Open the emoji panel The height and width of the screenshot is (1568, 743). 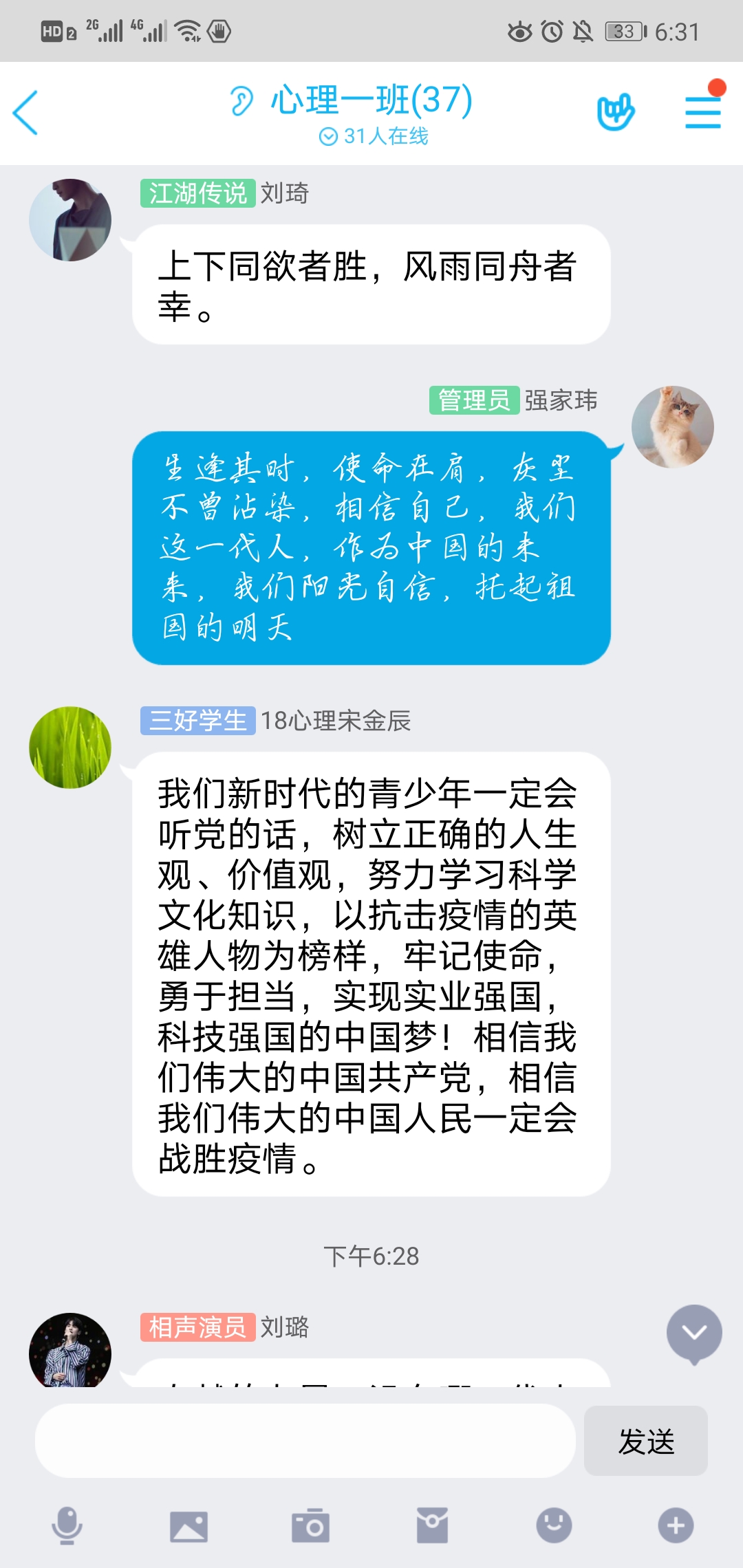(554, 1526)
